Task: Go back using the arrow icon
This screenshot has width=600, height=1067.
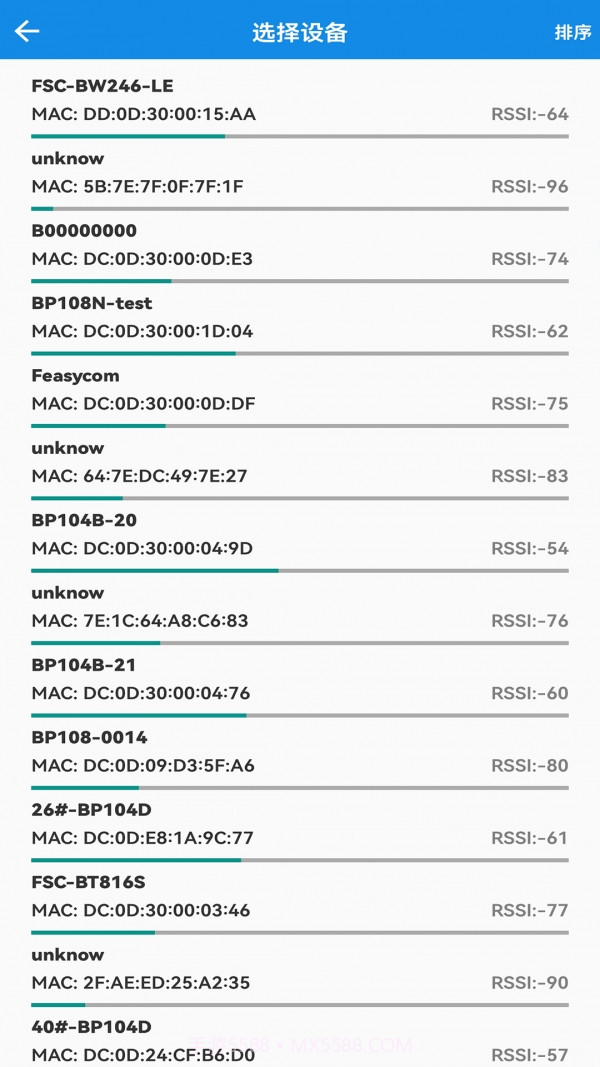Action: pyautogui.click(x=27, y=31)
